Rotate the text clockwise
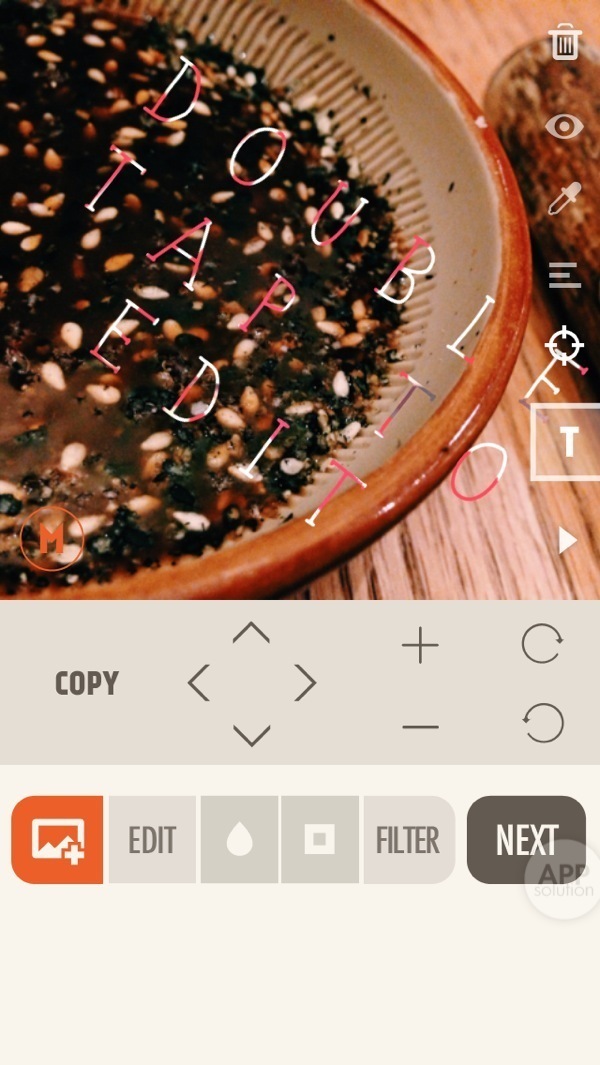The width and height of the screenshot is (600, 1065). click(x=542, y=645)
